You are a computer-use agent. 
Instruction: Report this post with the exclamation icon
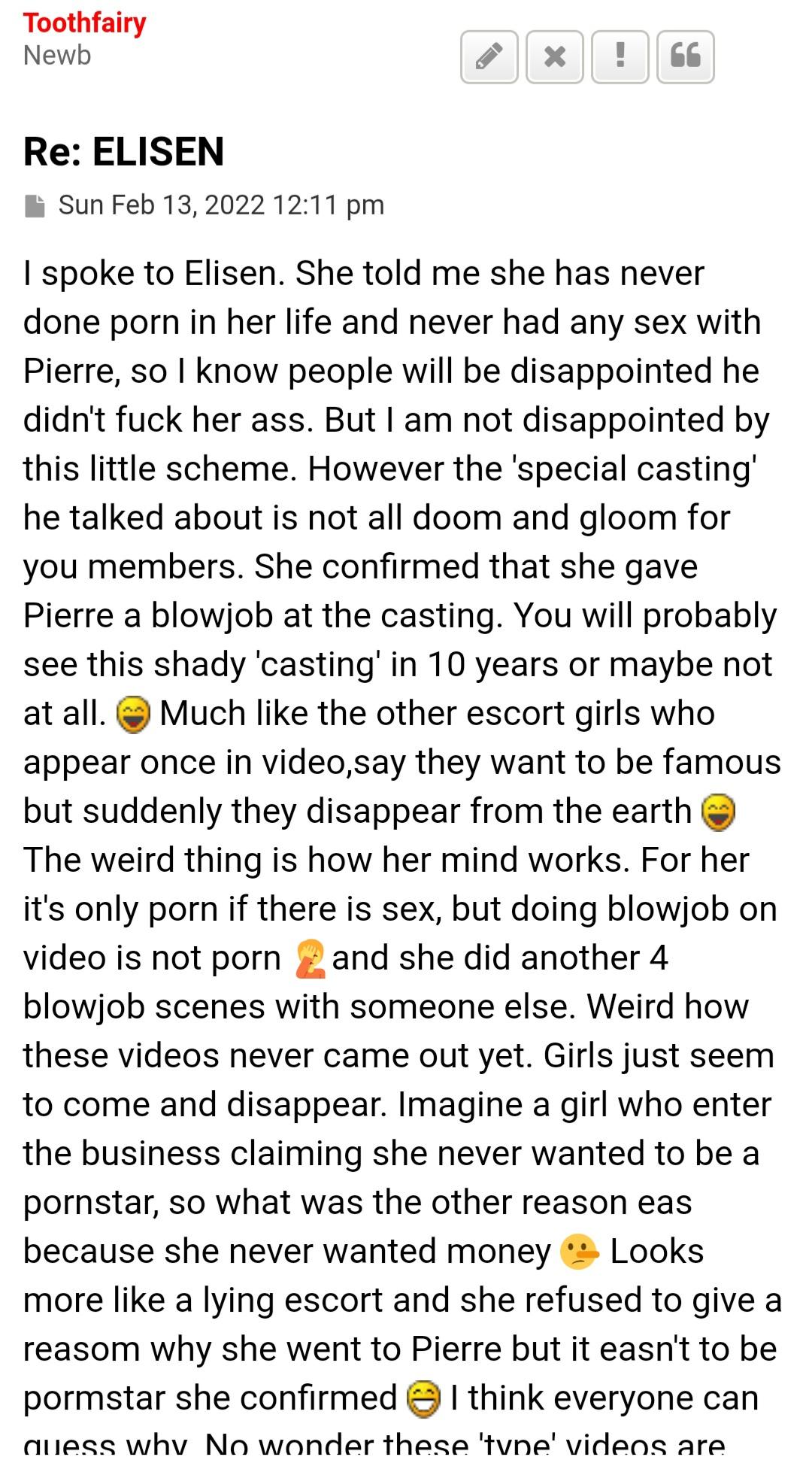(x=620, y=56)
